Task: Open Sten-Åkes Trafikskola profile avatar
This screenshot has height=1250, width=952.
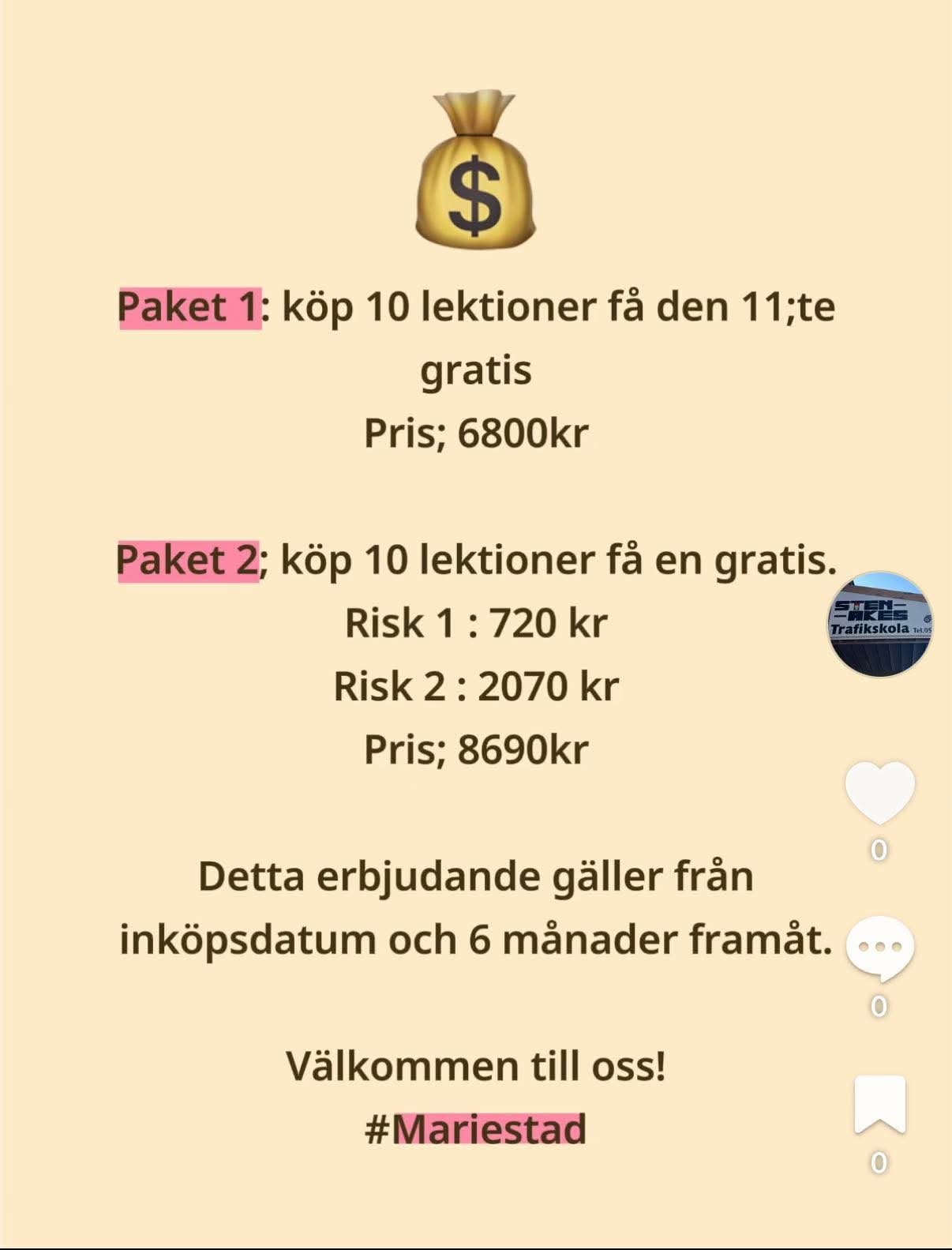Action: pos(879,624)
